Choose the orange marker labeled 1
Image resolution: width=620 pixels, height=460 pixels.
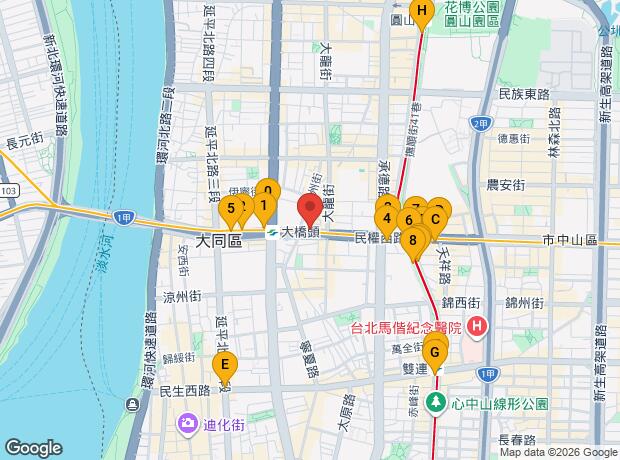coord(264,209)
